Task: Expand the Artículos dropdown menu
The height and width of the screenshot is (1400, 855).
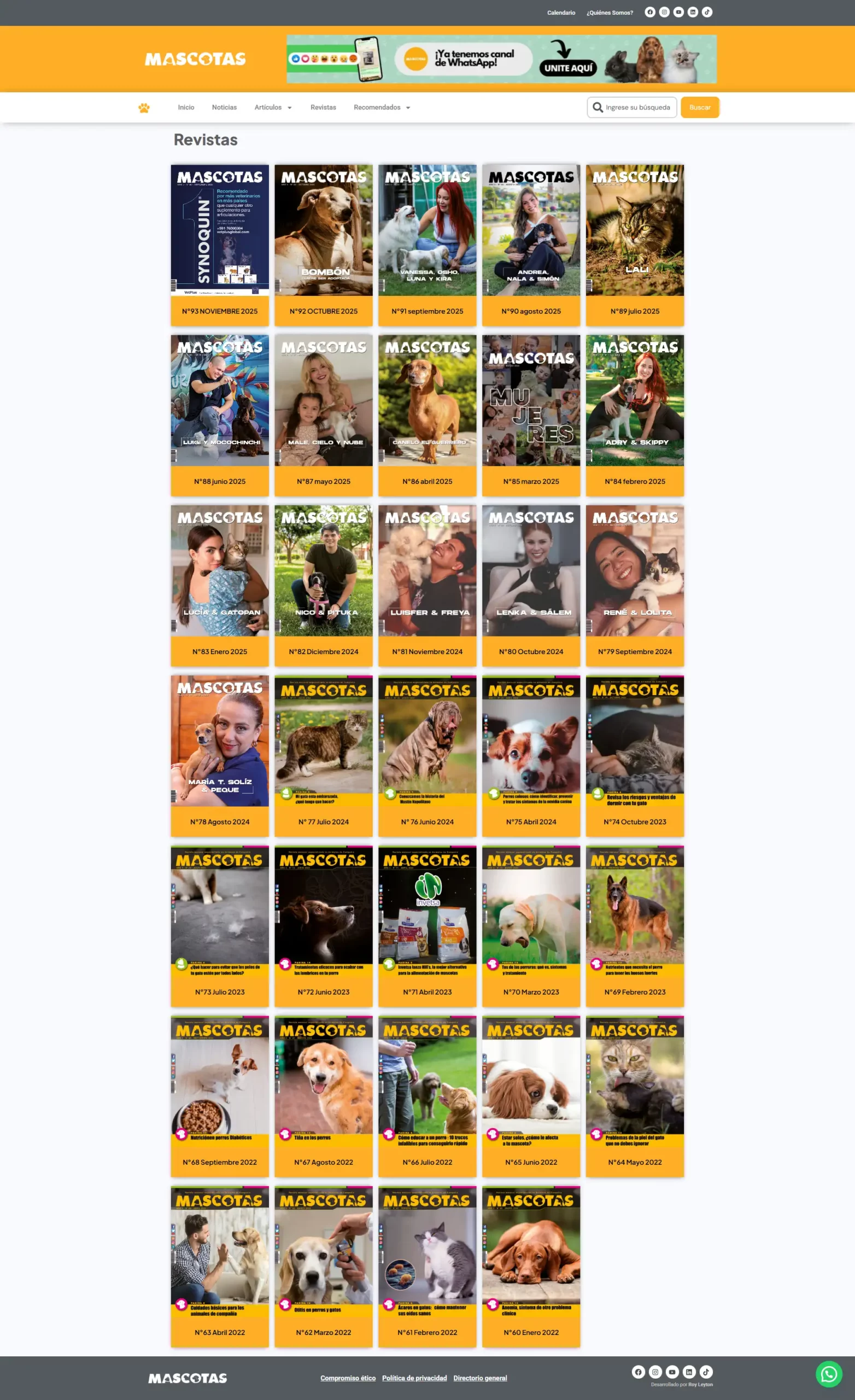Action: tap(273, 107)
